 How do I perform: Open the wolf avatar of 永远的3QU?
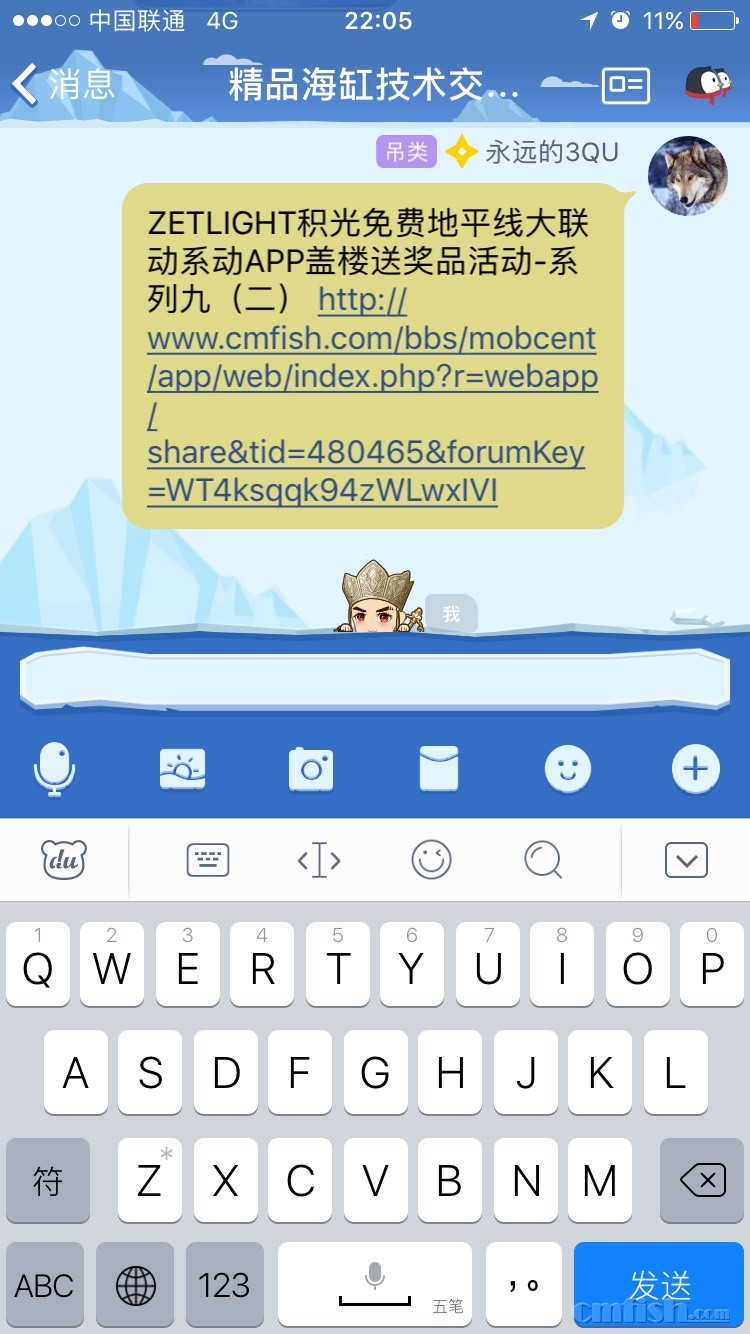[687, 176]
